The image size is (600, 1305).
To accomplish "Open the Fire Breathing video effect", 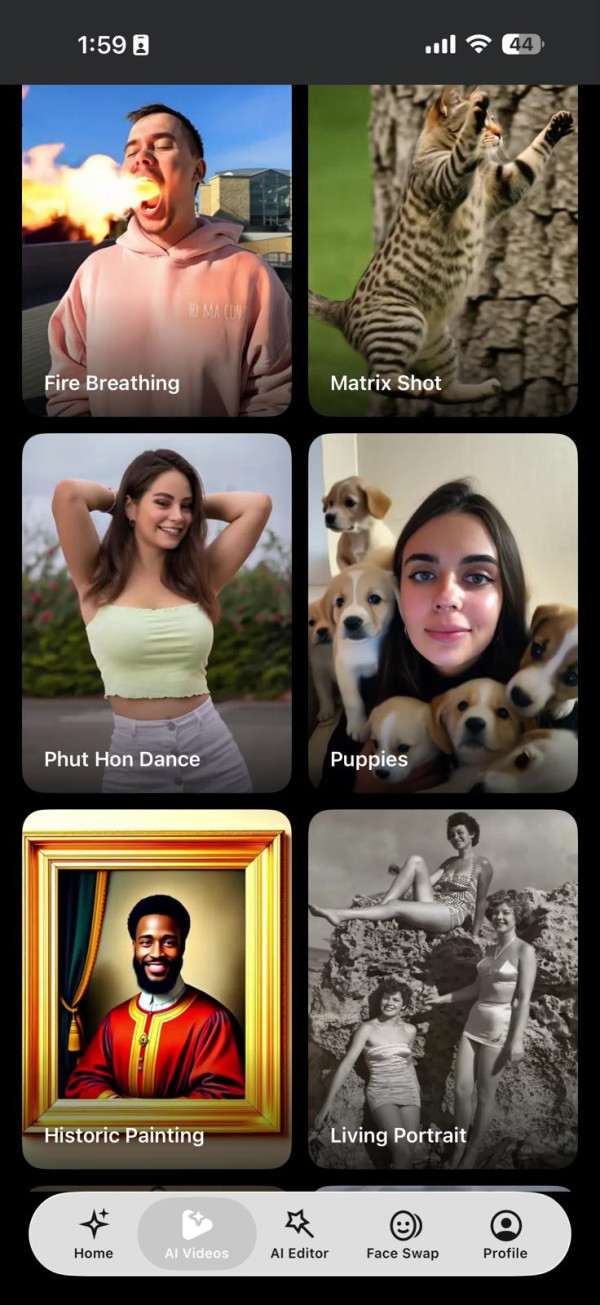I will pyautogui.click(x=157, y=250).
